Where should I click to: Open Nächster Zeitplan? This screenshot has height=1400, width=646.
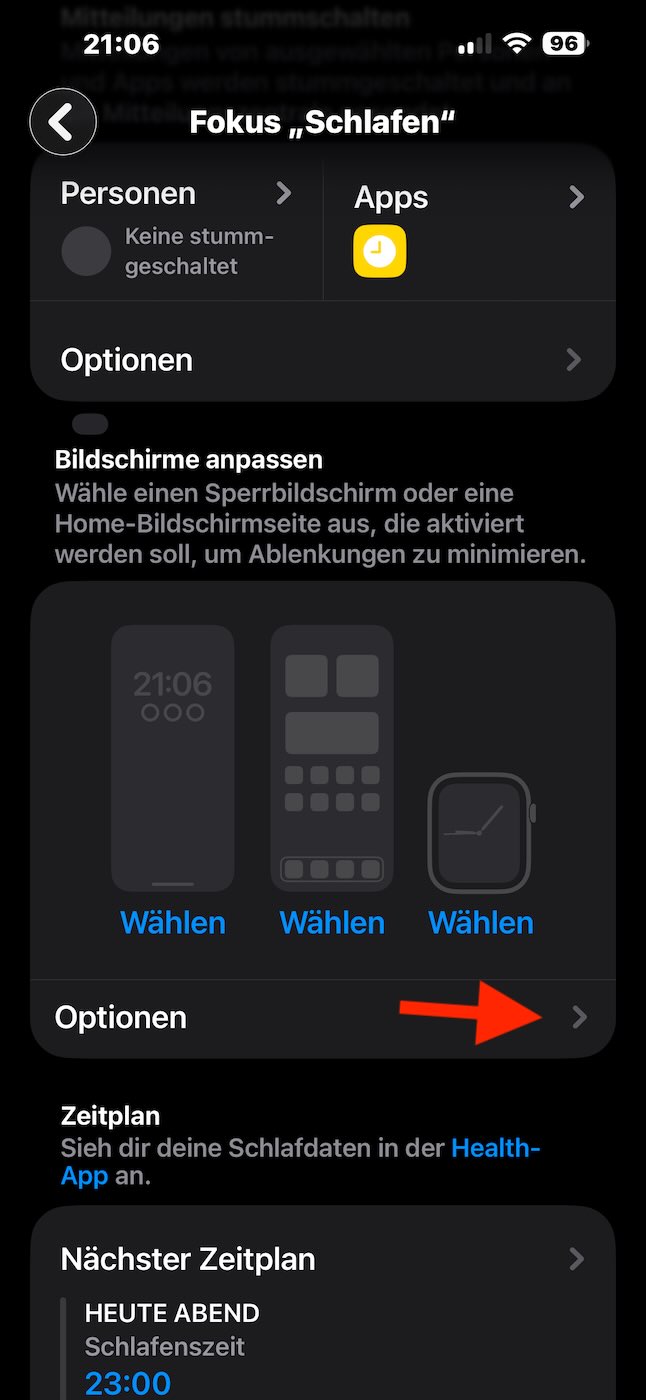[322, 1259]
